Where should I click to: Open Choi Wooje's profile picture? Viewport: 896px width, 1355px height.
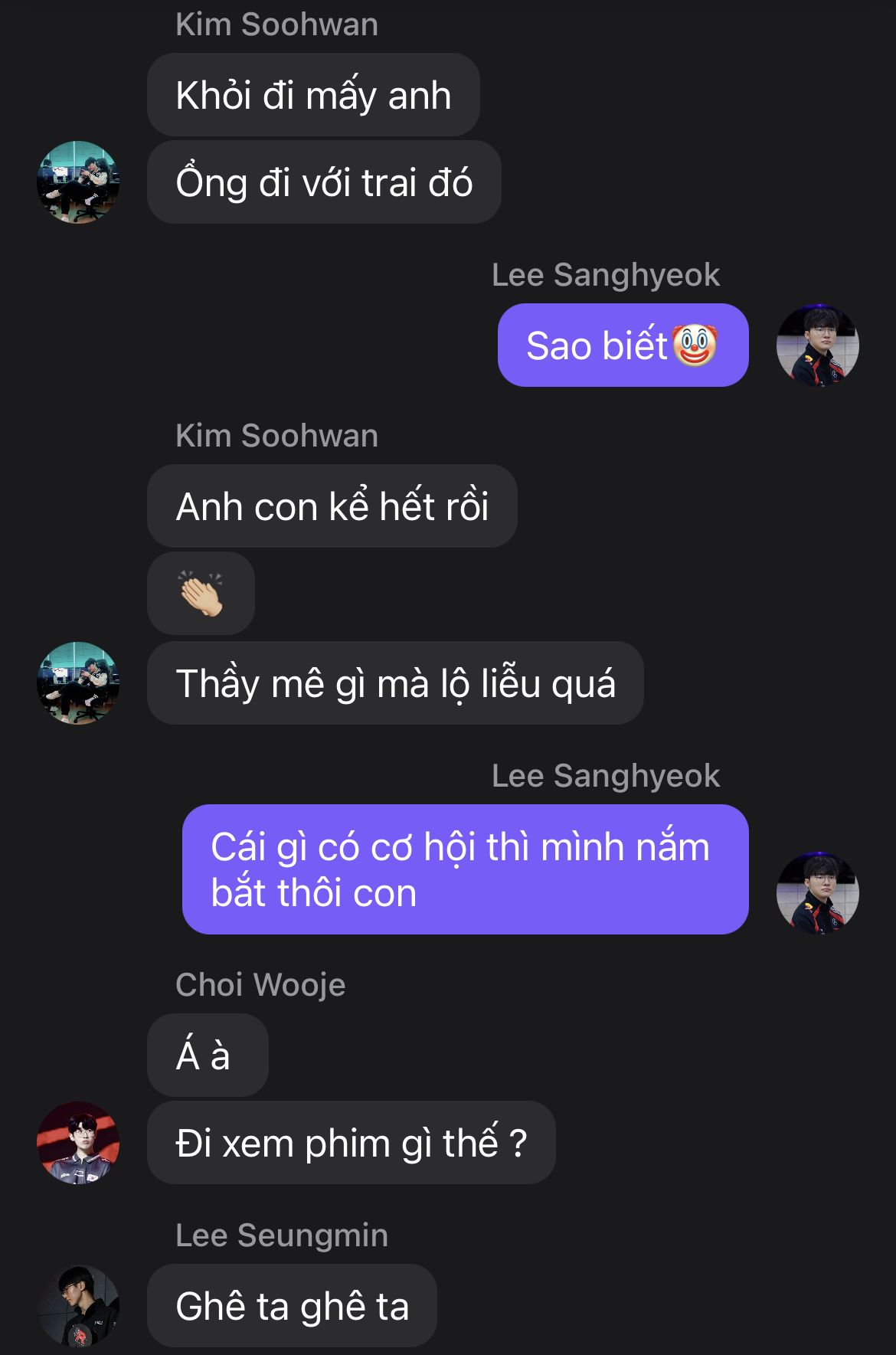click(x=78, y=1143)
